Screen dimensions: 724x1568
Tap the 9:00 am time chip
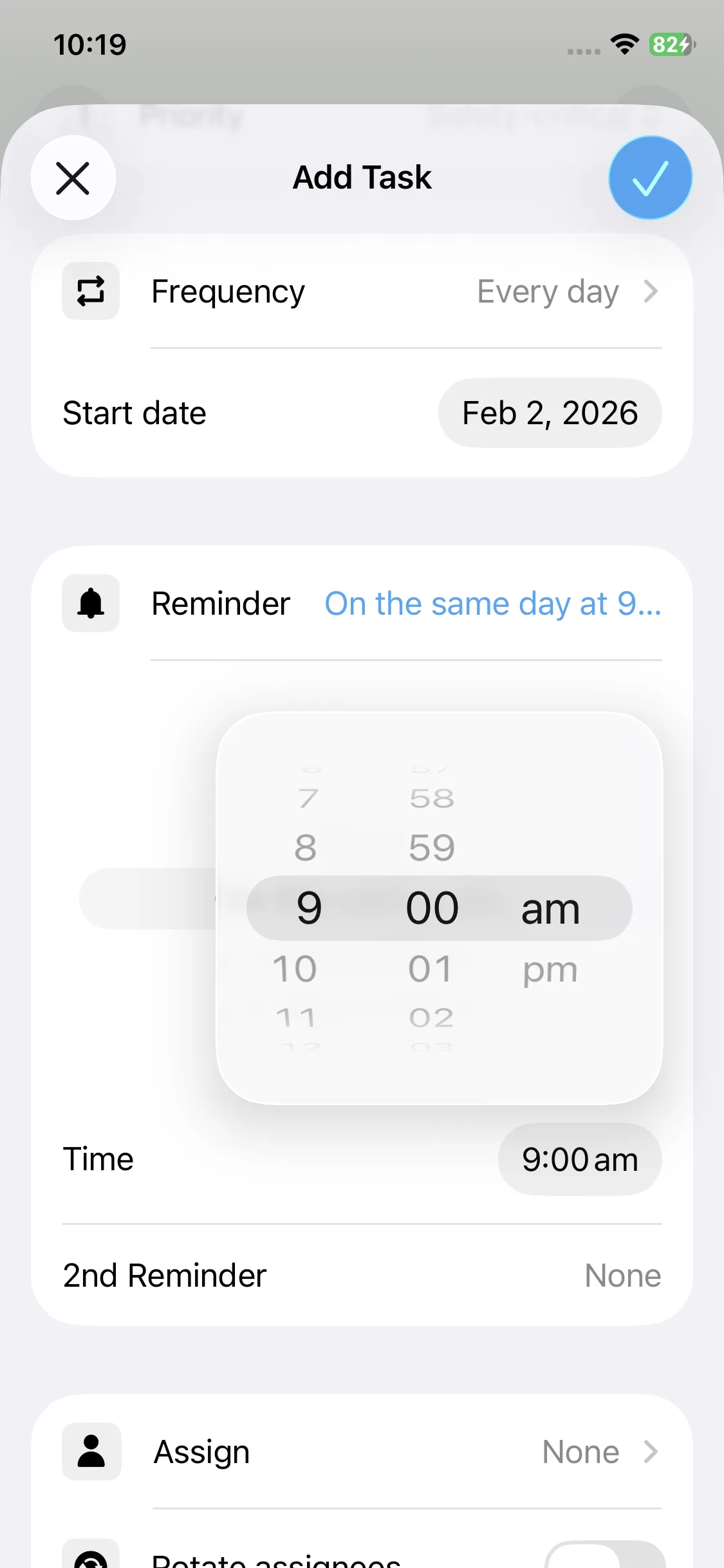point(579,1159)
